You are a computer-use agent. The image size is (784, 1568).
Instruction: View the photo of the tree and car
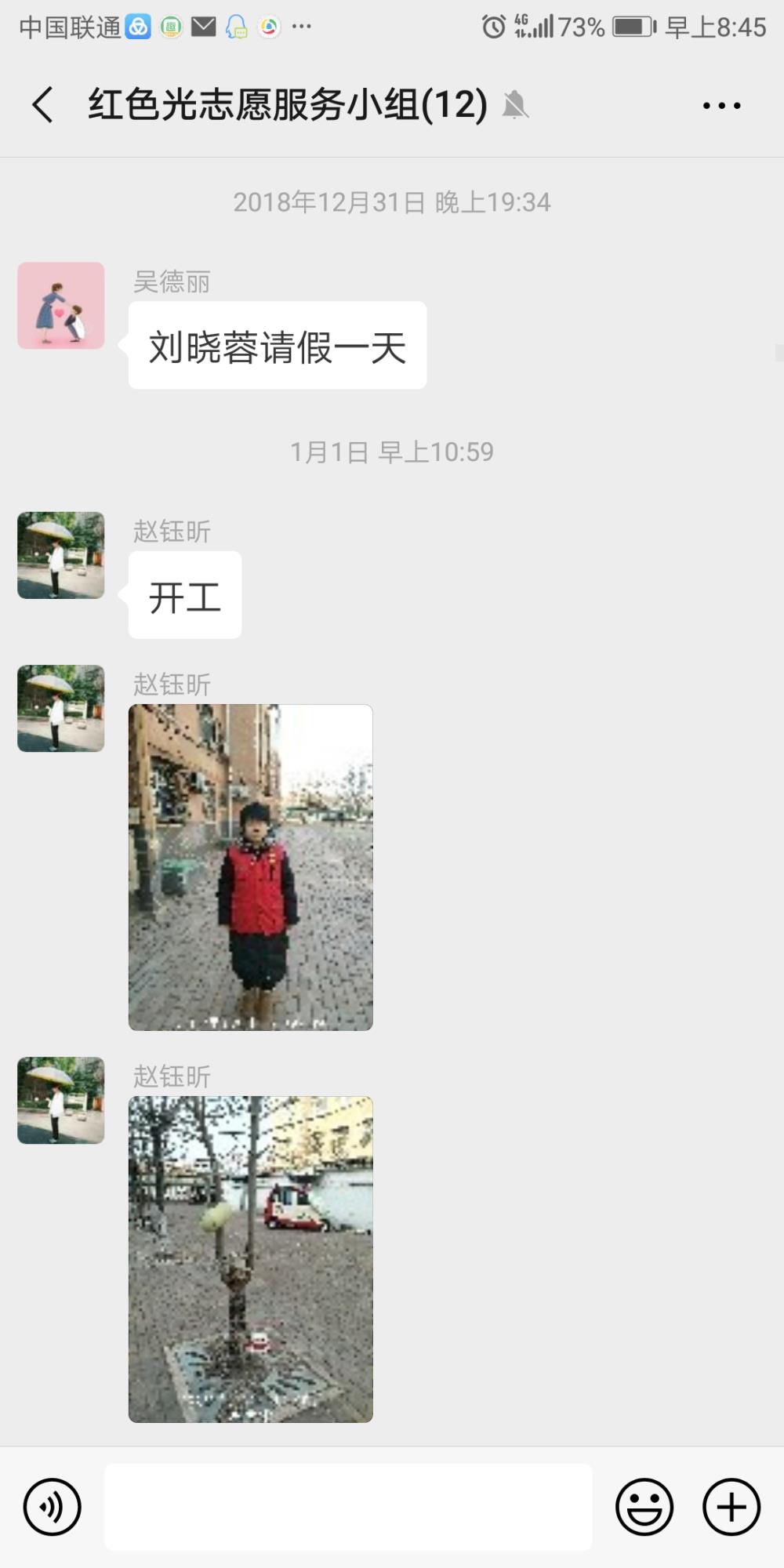pos(251,1259)
